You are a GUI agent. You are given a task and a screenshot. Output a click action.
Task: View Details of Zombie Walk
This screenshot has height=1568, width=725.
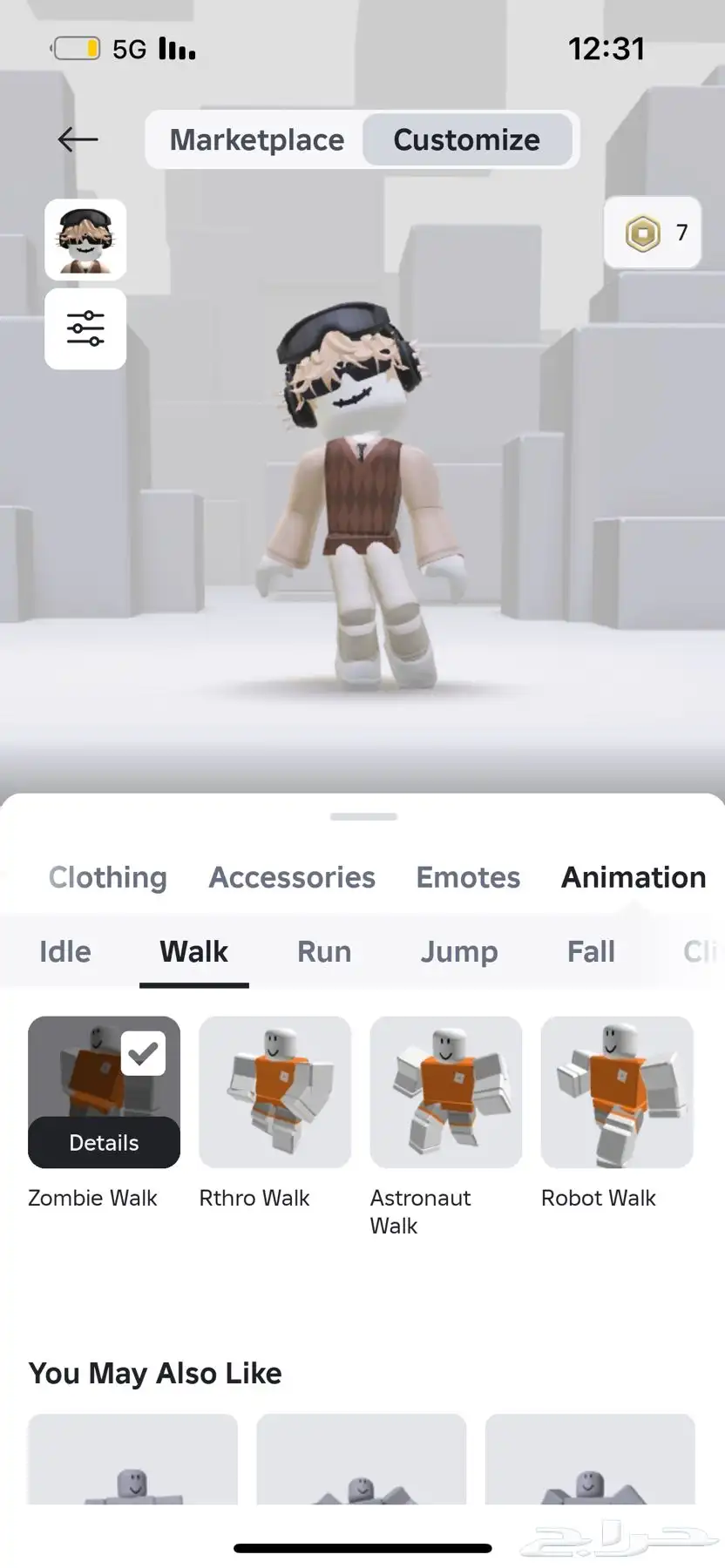[104, 1142]
